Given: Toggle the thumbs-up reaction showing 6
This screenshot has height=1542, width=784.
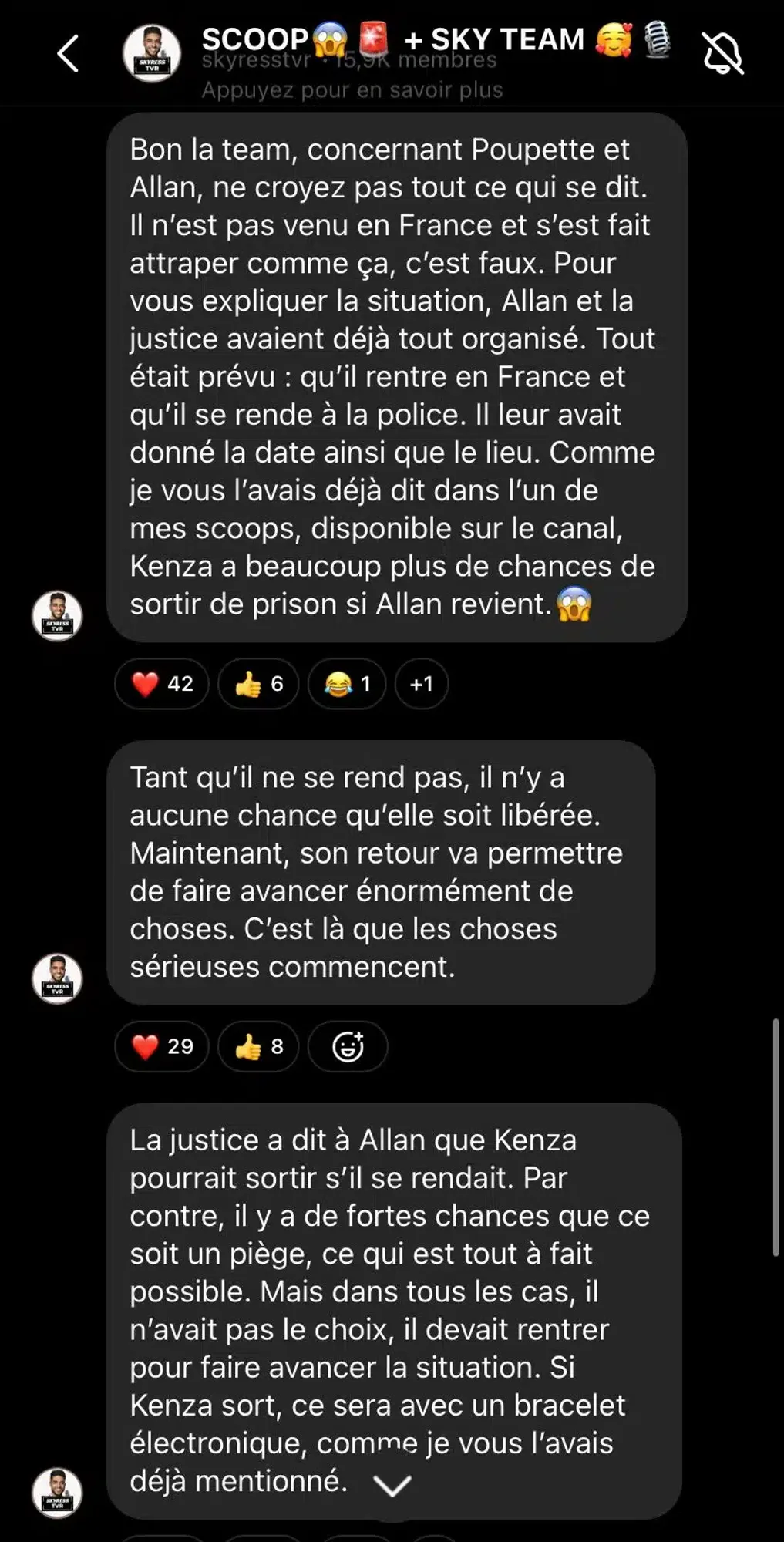Looking at the screenshot, I should [258, 684].
